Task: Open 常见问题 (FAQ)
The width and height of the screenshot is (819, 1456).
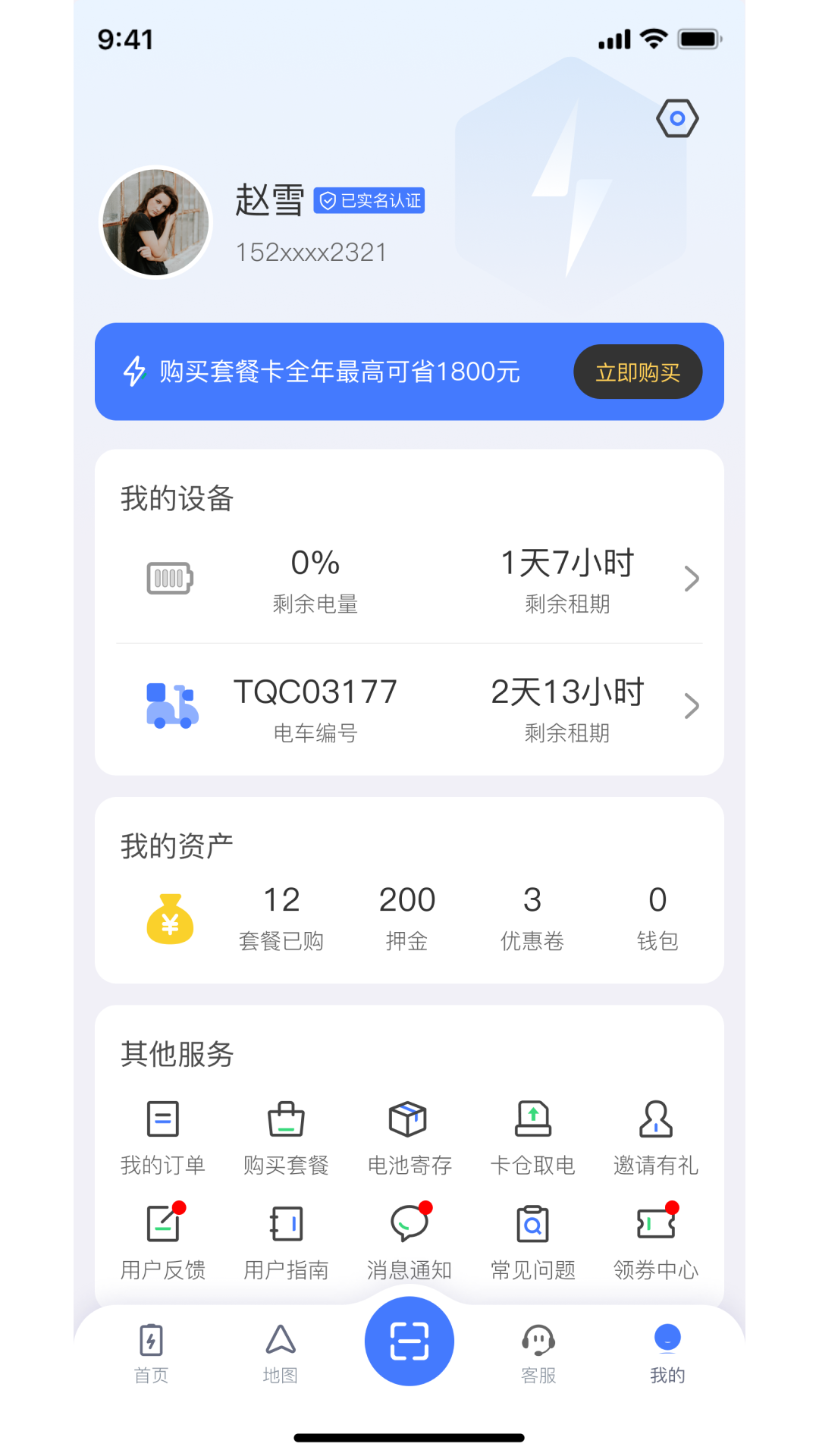Action: 532,1238
